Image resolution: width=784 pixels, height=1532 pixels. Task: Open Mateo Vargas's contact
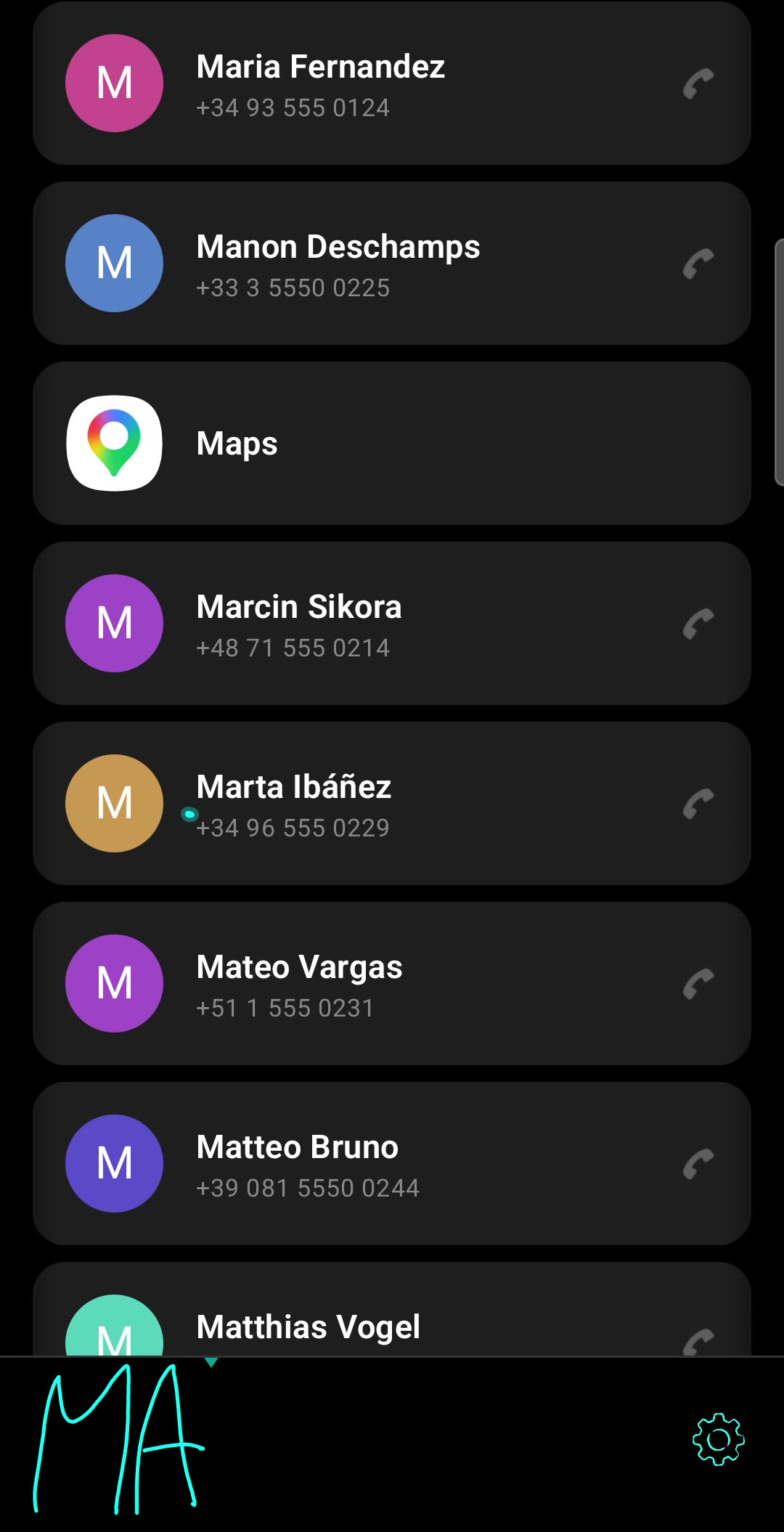[x=392, y=984]
